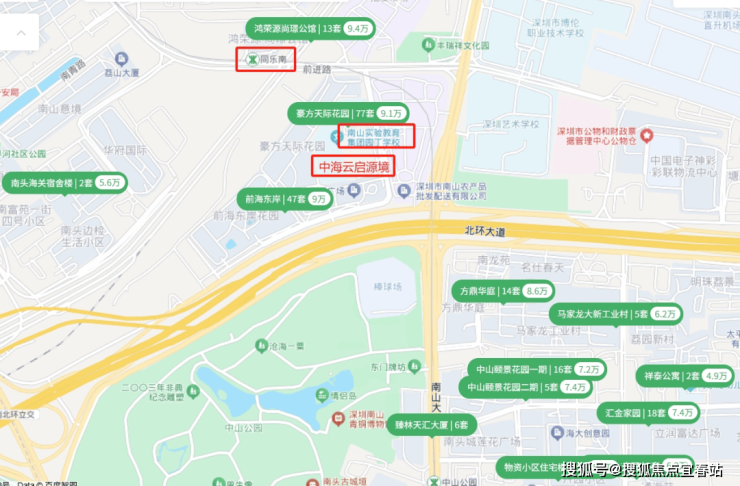Open the 前海东岸 47套 marker
This screenshot has width=740, height=486.
(x=284, y=199)
